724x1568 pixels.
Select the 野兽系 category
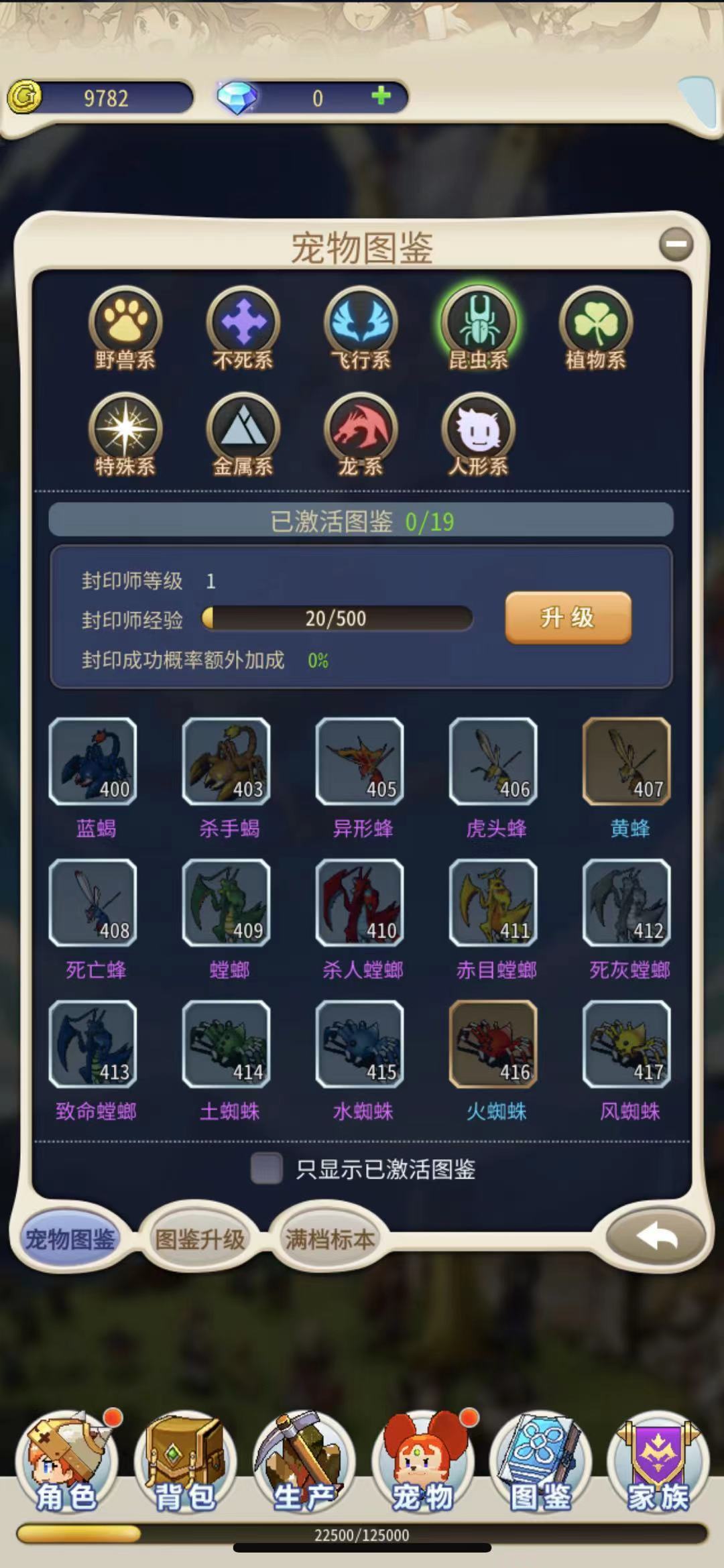pyautogui.click(x=125, y=324)
